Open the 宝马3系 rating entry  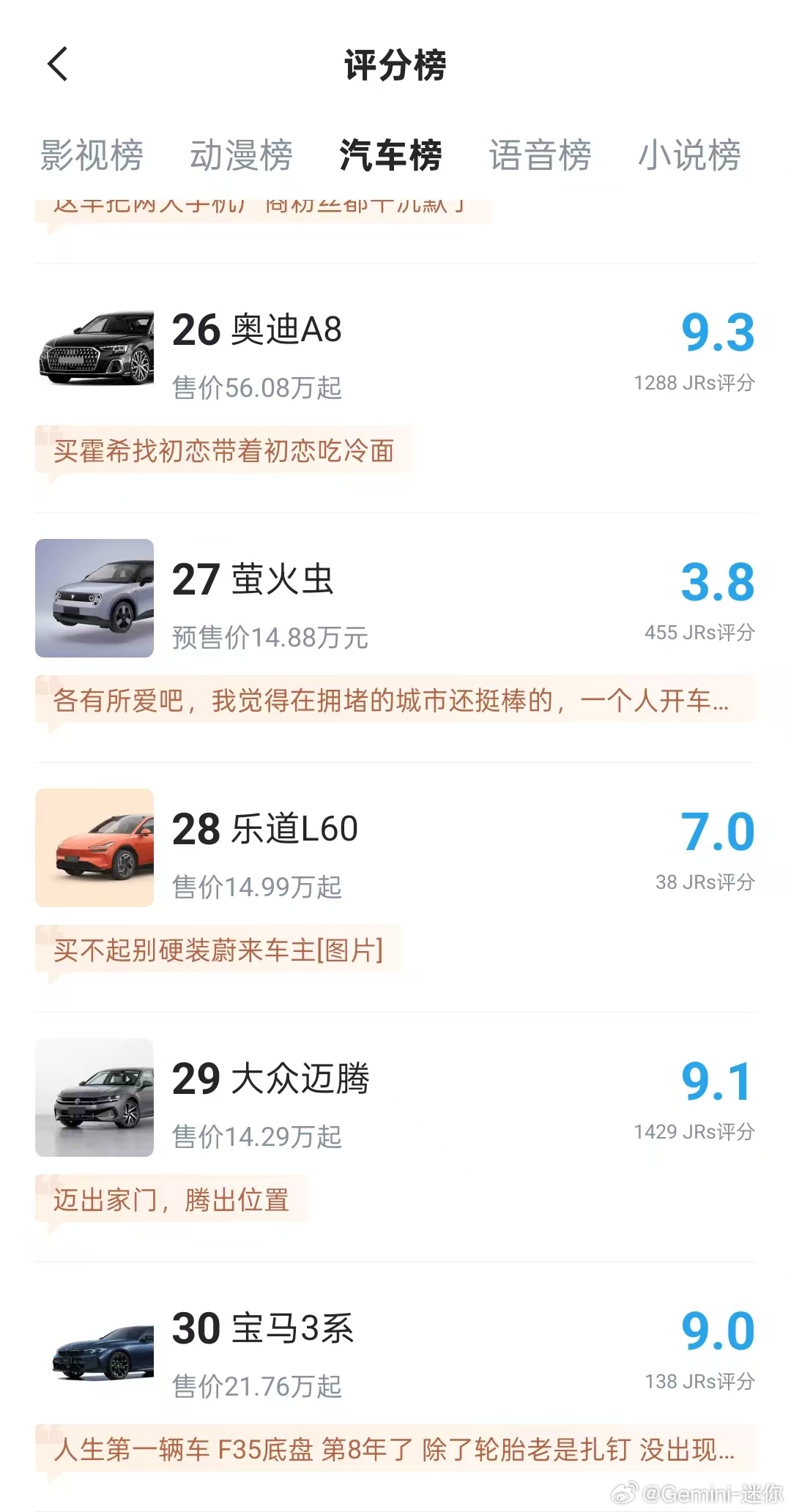(x=395, y=1388)
